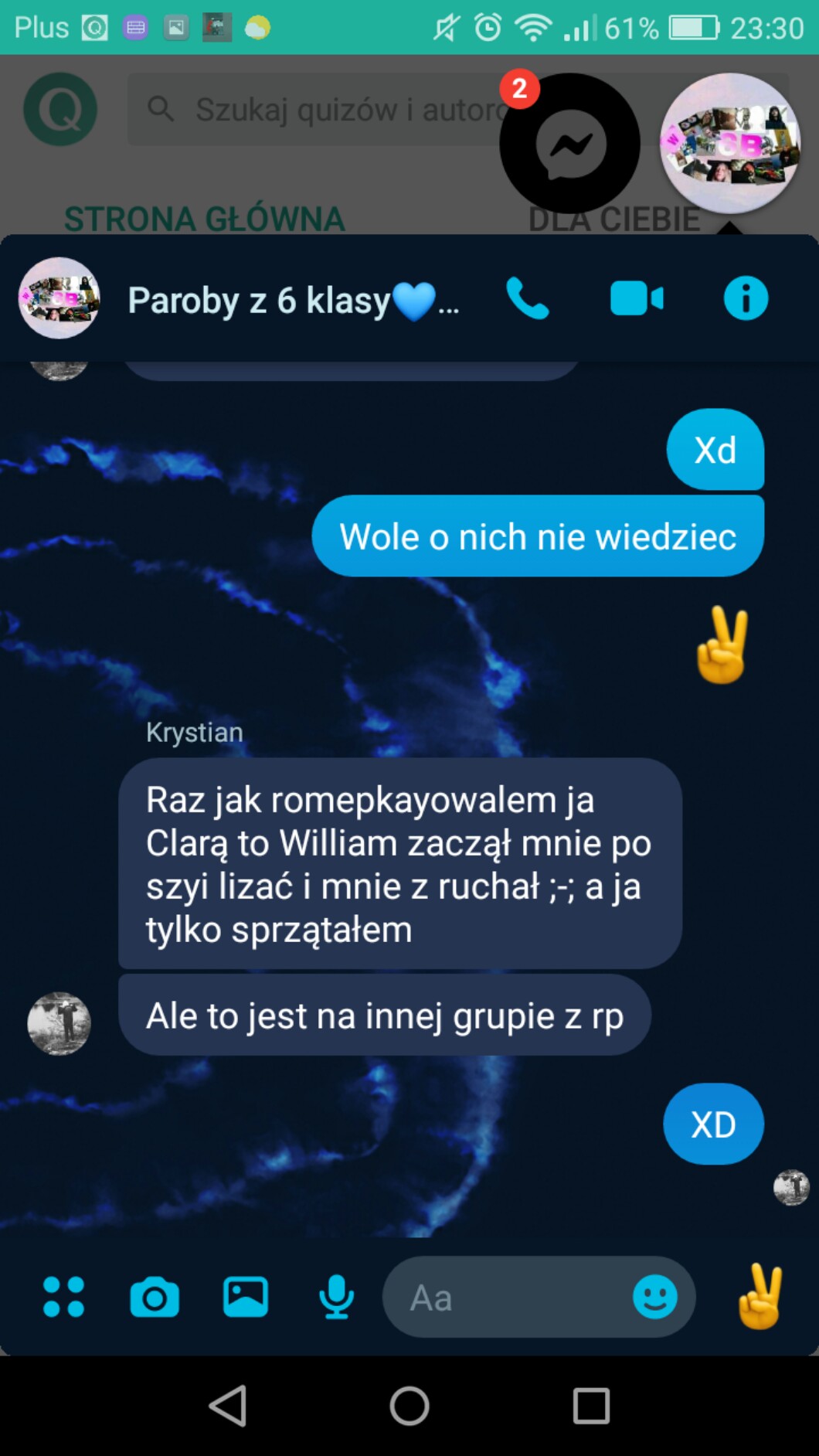Image resolution: width=819 pixels, height=1456 pixels.
Task: Open the Paroby z 6 klasy group title
Action: 294,300
